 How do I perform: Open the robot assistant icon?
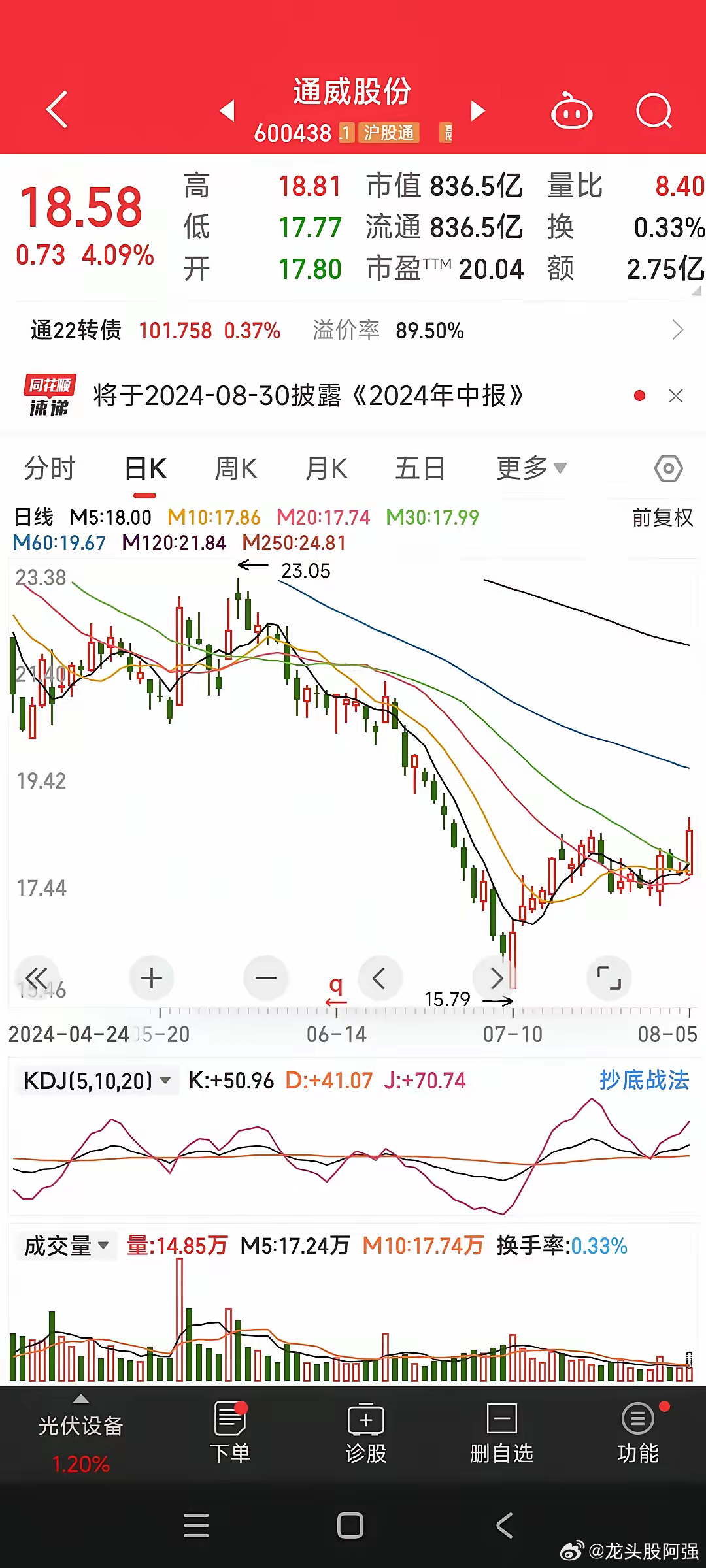click(x=571, y=111)
